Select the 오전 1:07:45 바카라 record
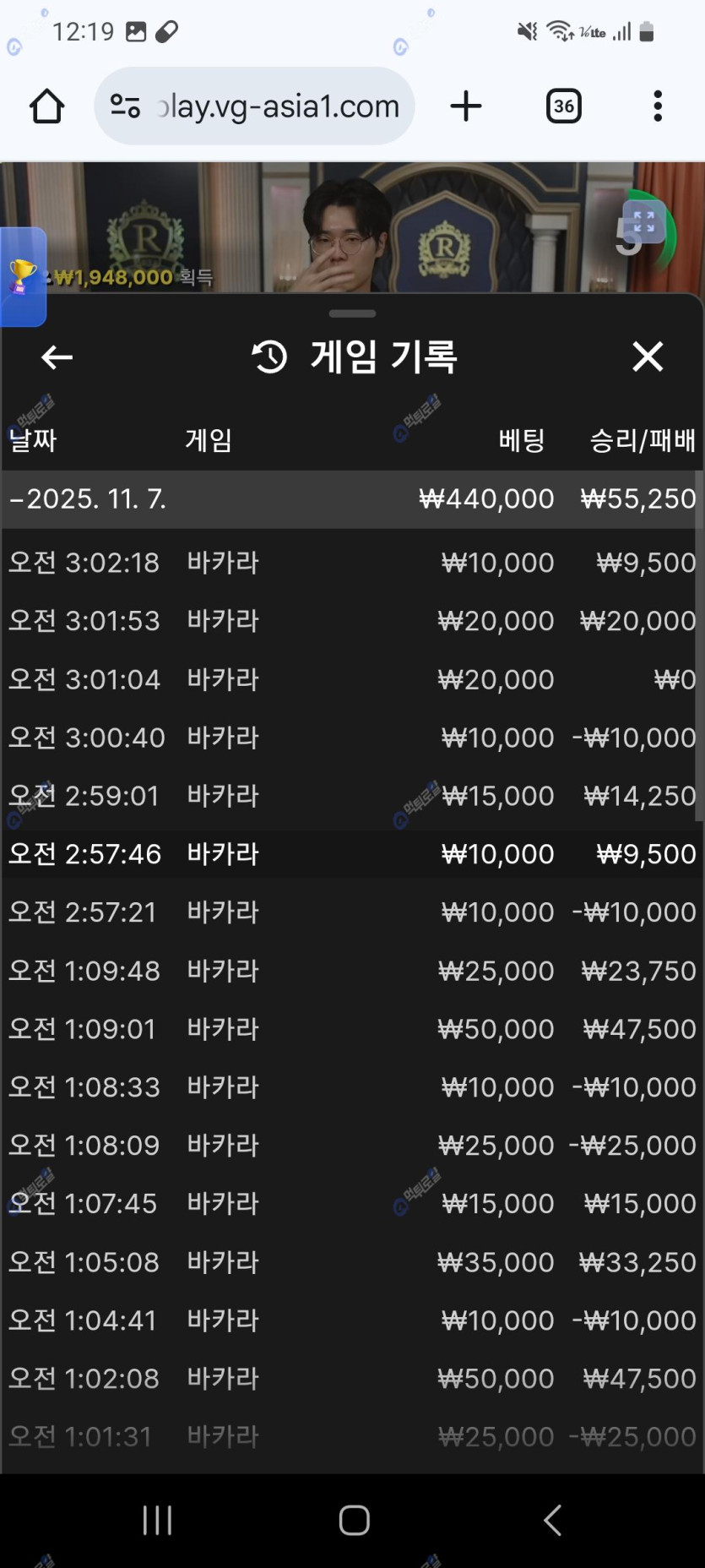The width and height of the screenshot is (705, 1568). (x=351, y=1204)
